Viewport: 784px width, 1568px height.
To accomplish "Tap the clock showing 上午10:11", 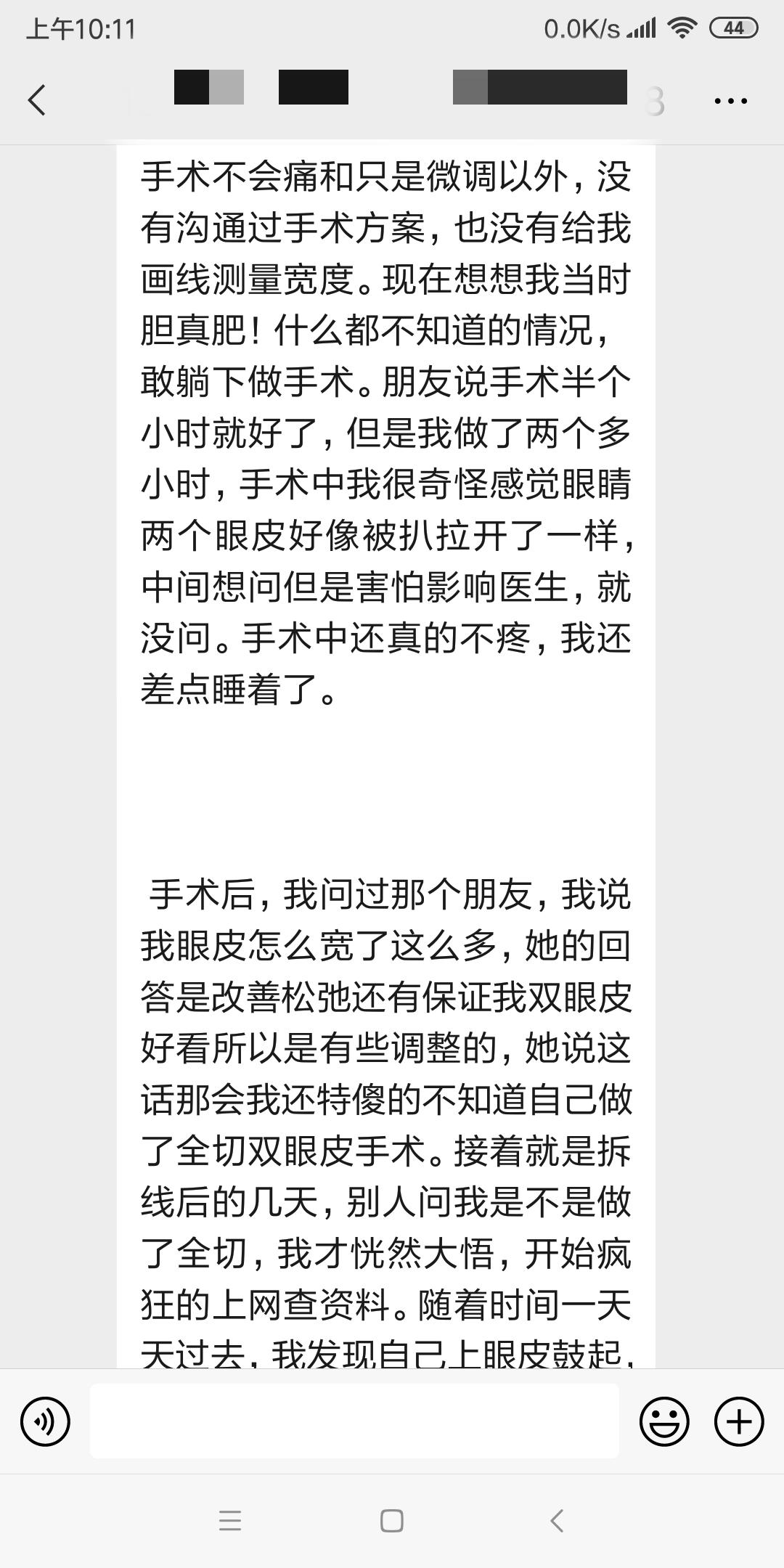I will [80, 29].
